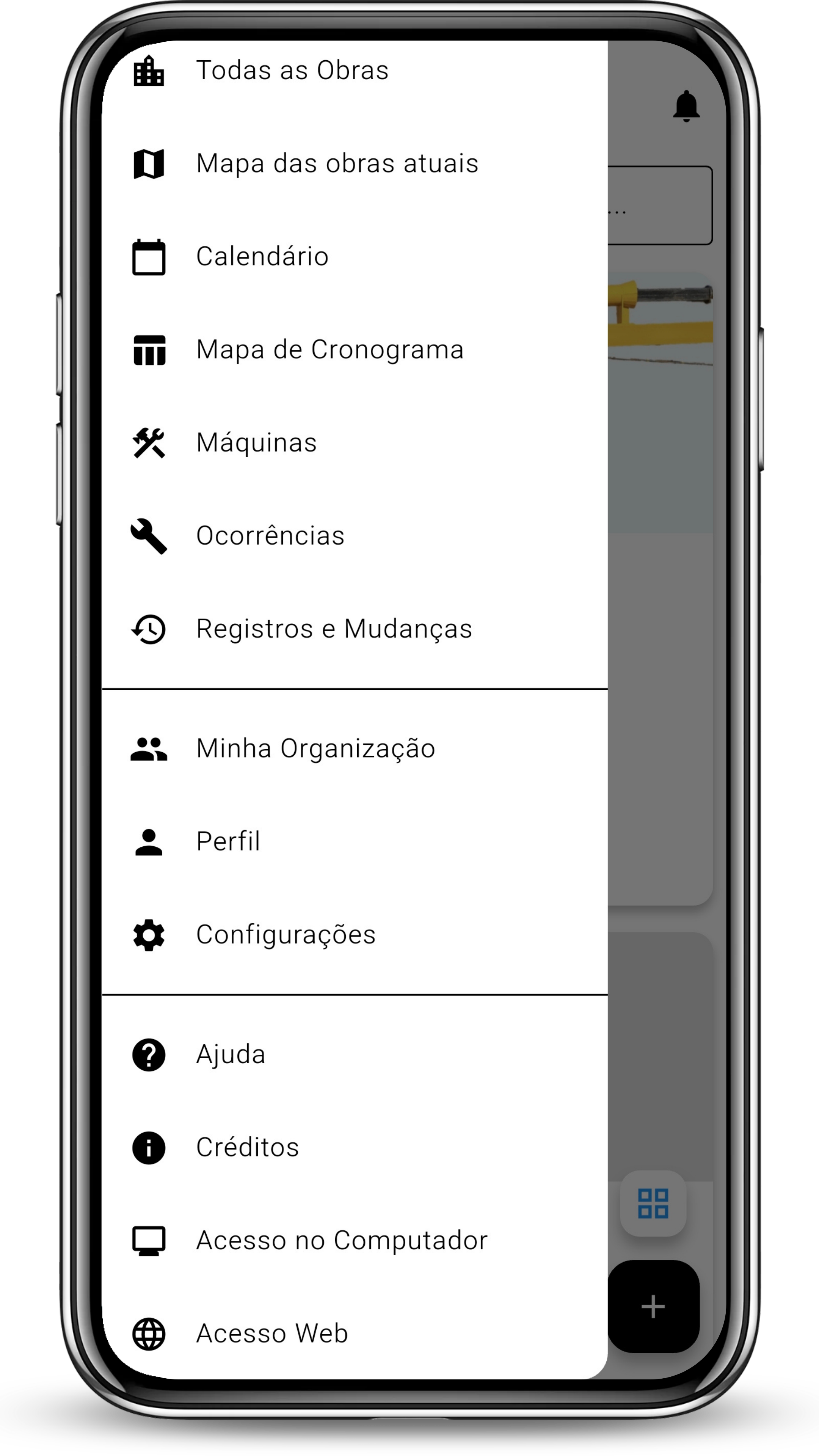
Task: Open the Calendário menu item
Action: (262, 257)
